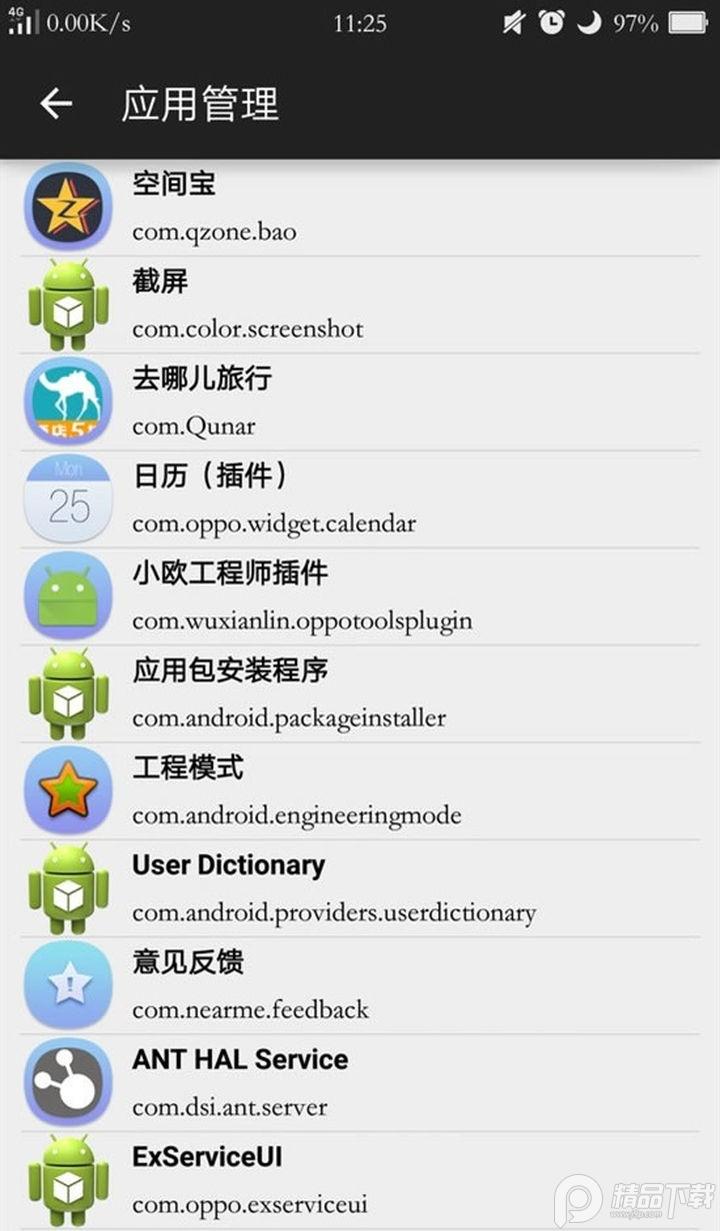The height and width of the screenshot is (1231, 720).
Task: Tap the User Dictionary entry
Action: (360, 888)
